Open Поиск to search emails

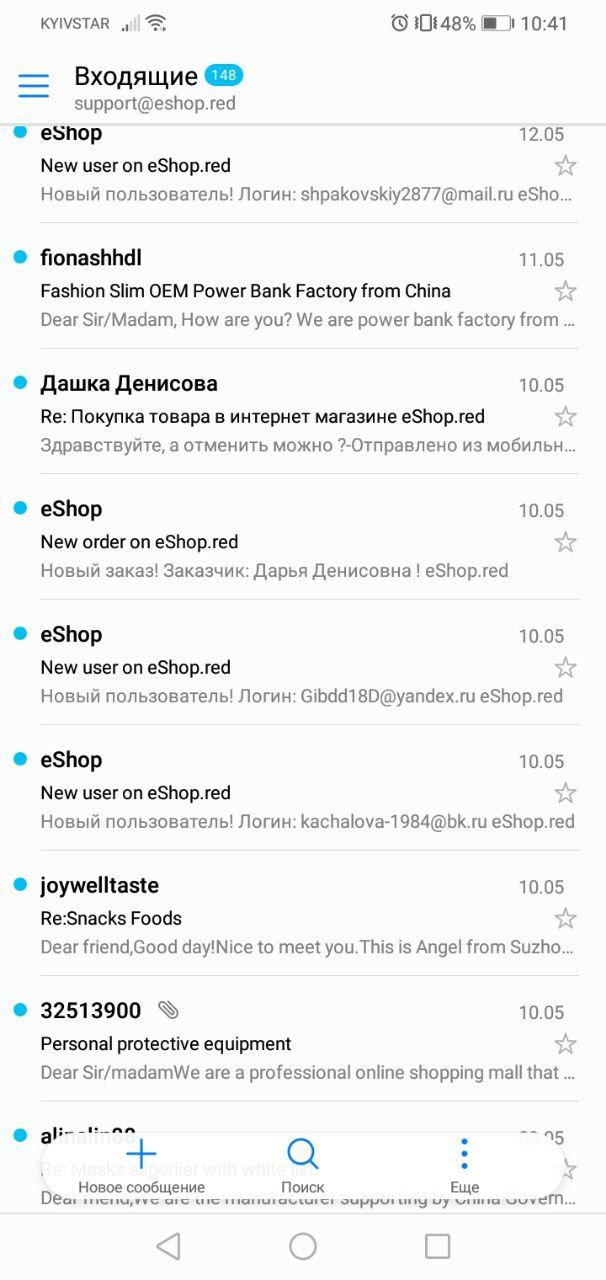[302, 1165]
